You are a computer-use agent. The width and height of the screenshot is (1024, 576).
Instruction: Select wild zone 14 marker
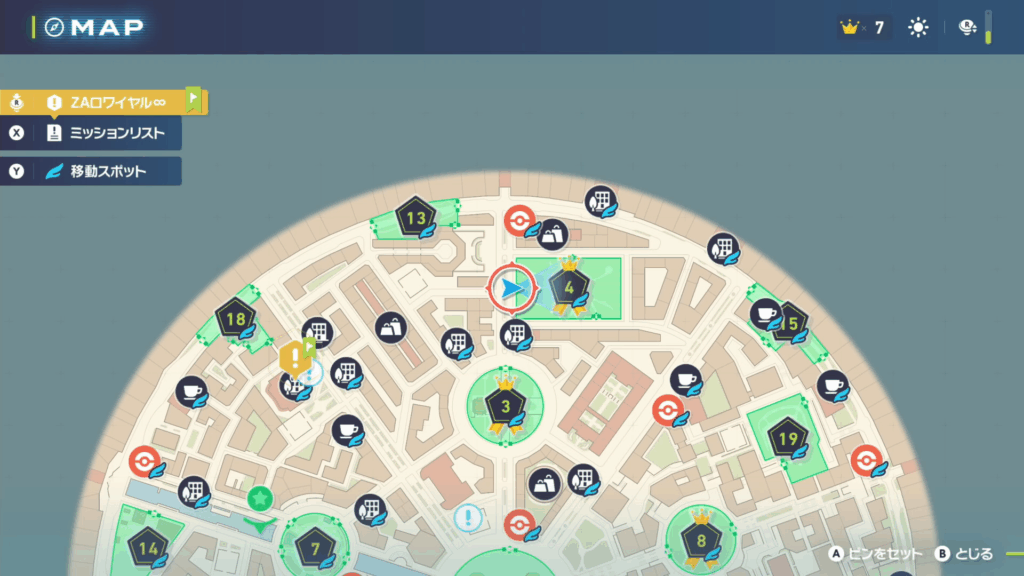pyautogui.click(x=148, y=547)
